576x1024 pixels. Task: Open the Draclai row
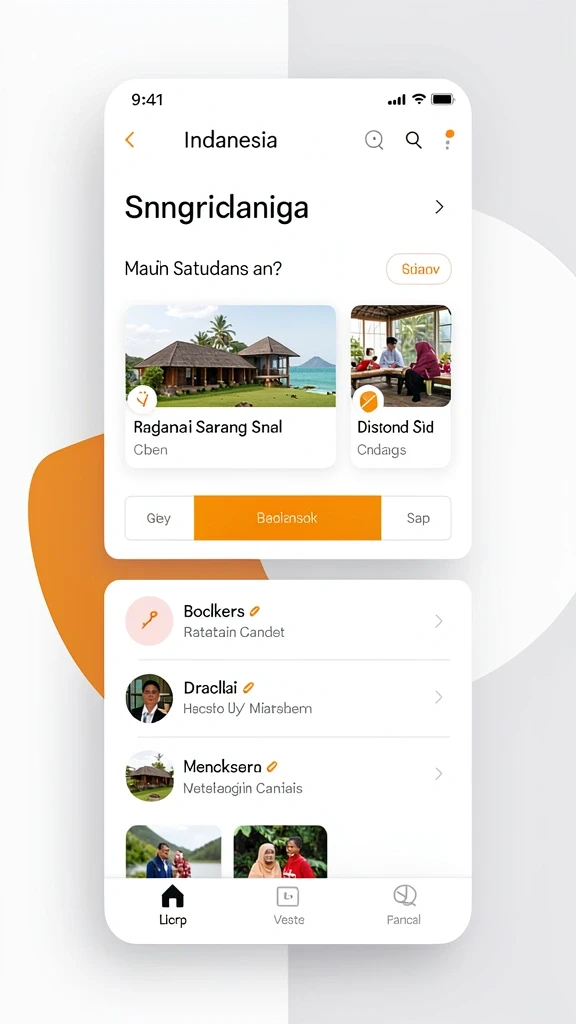pos(287,697)
